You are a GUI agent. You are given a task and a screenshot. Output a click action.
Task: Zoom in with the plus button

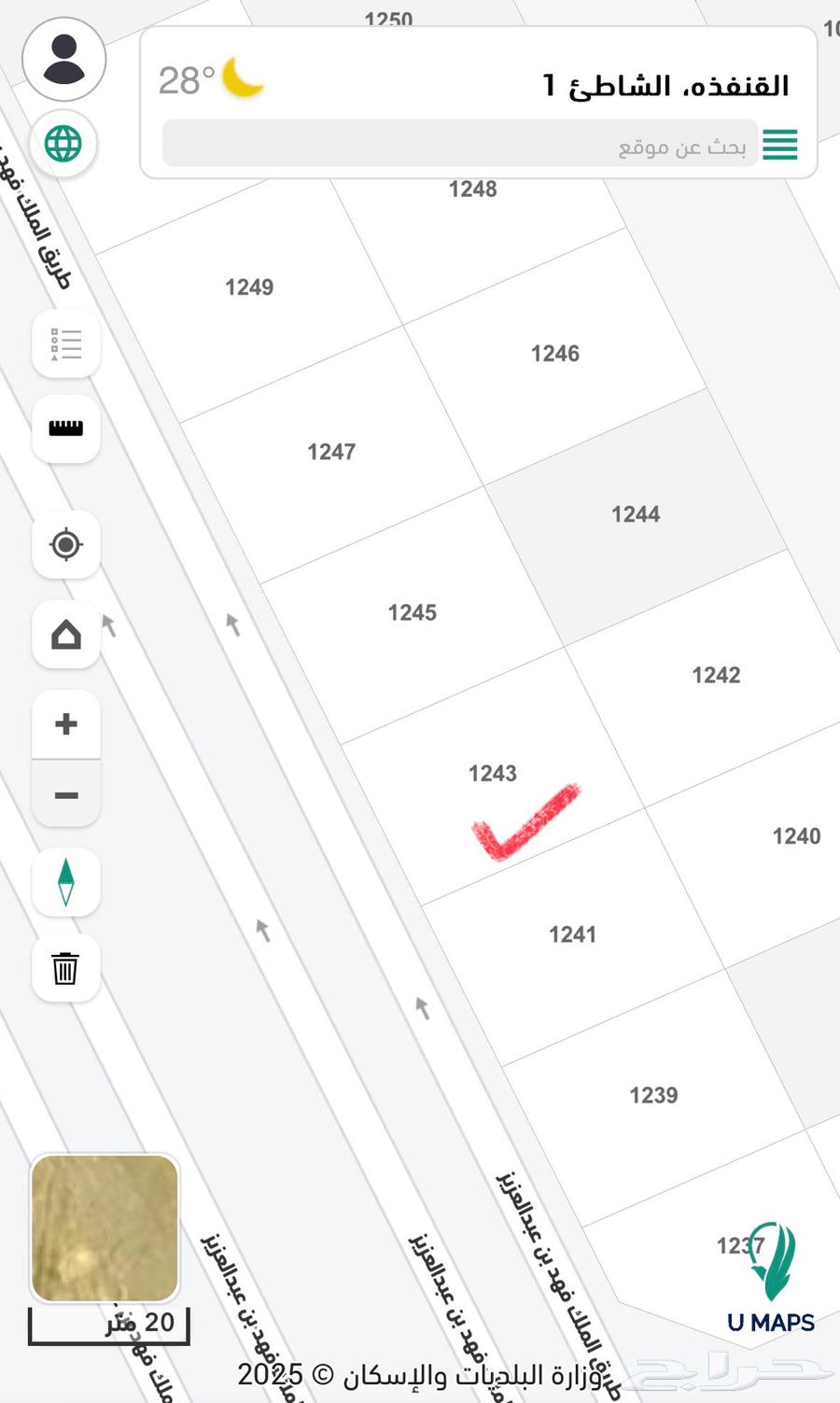coord(66,724)
